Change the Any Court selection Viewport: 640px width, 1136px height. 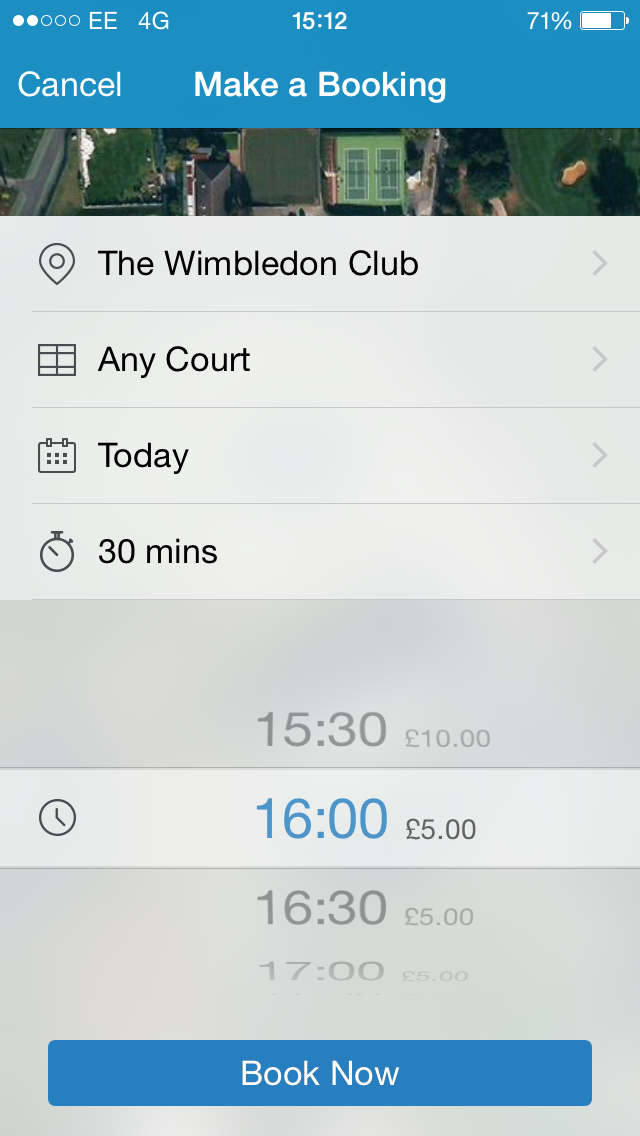[320, 360]
